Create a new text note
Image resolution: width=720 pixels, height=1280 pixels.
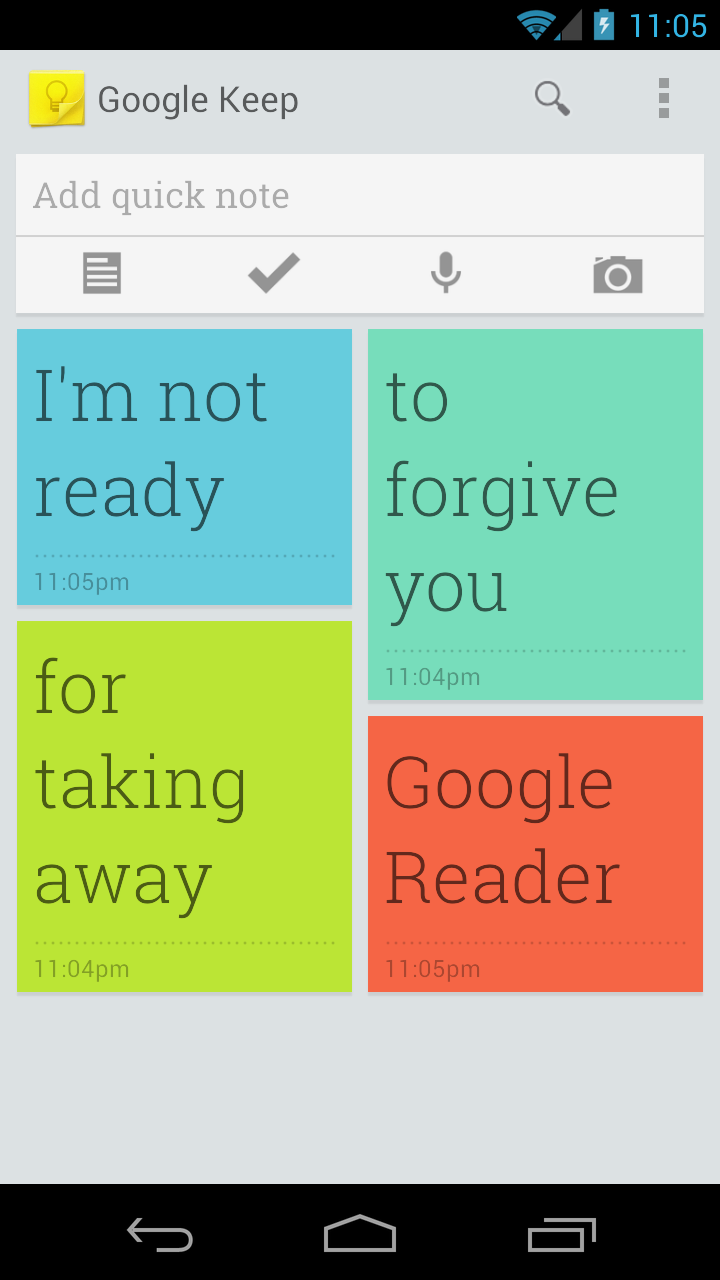pyautogui.click(x=102, y=273)
